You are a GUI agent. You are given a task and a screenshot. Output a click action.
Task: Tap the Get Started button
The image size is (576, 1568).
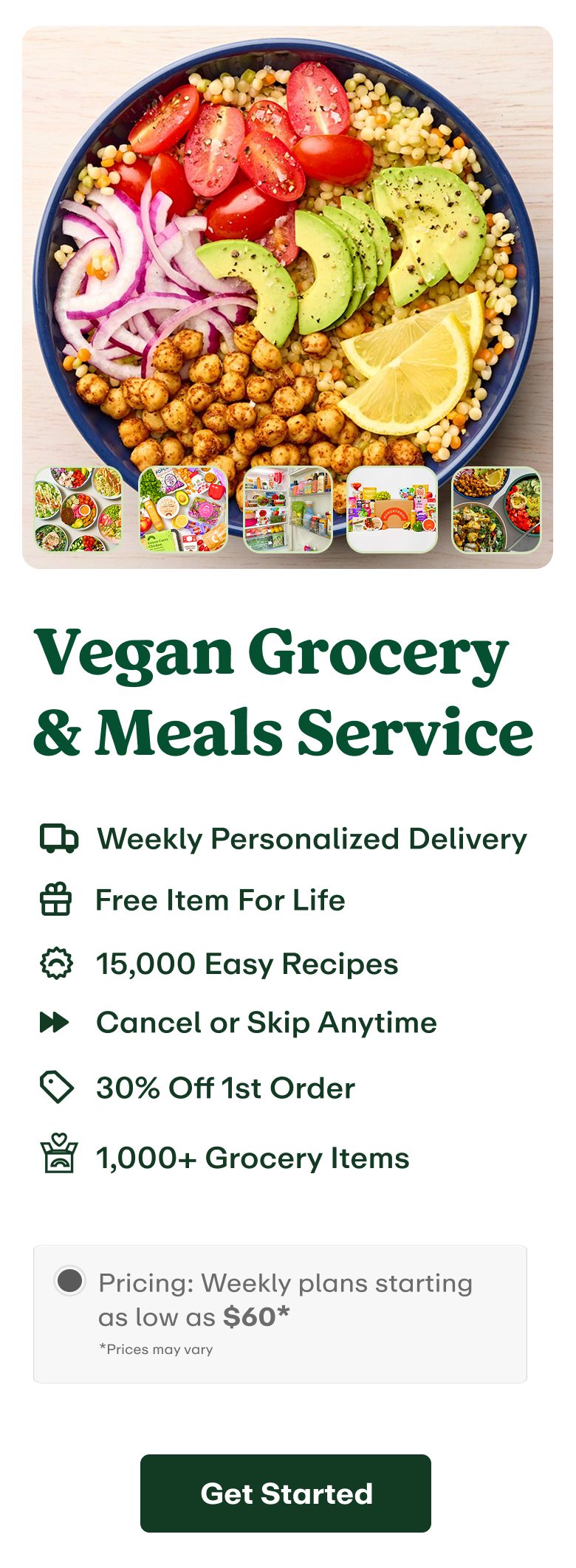pos(285,1493)
